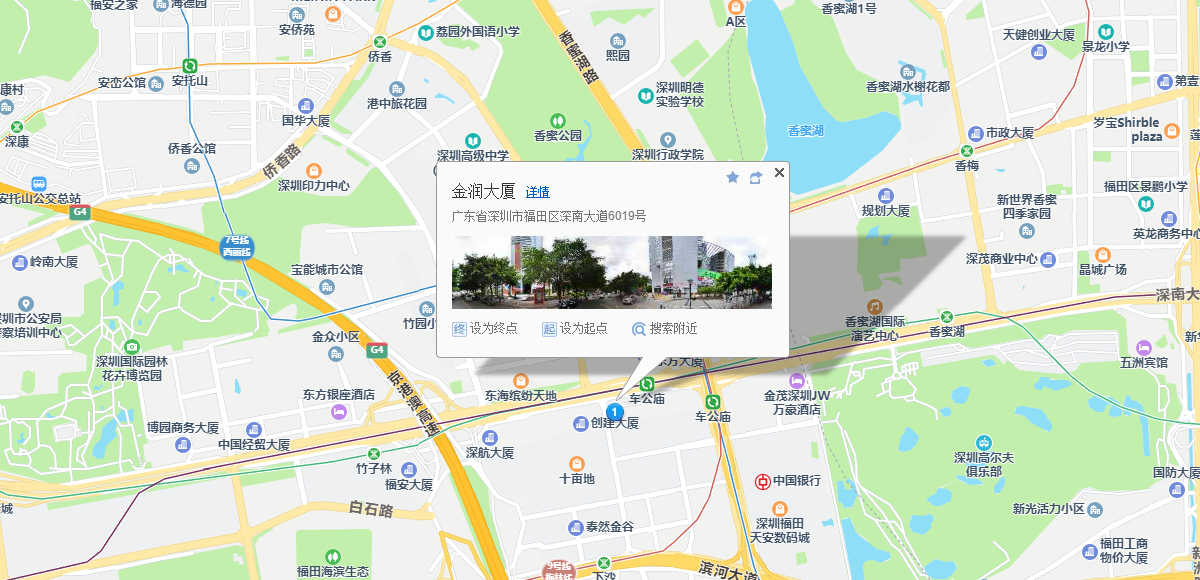Share the 金润大厦 location
The height and width of the screenshot is (580, 1200).
pos(756,178)
